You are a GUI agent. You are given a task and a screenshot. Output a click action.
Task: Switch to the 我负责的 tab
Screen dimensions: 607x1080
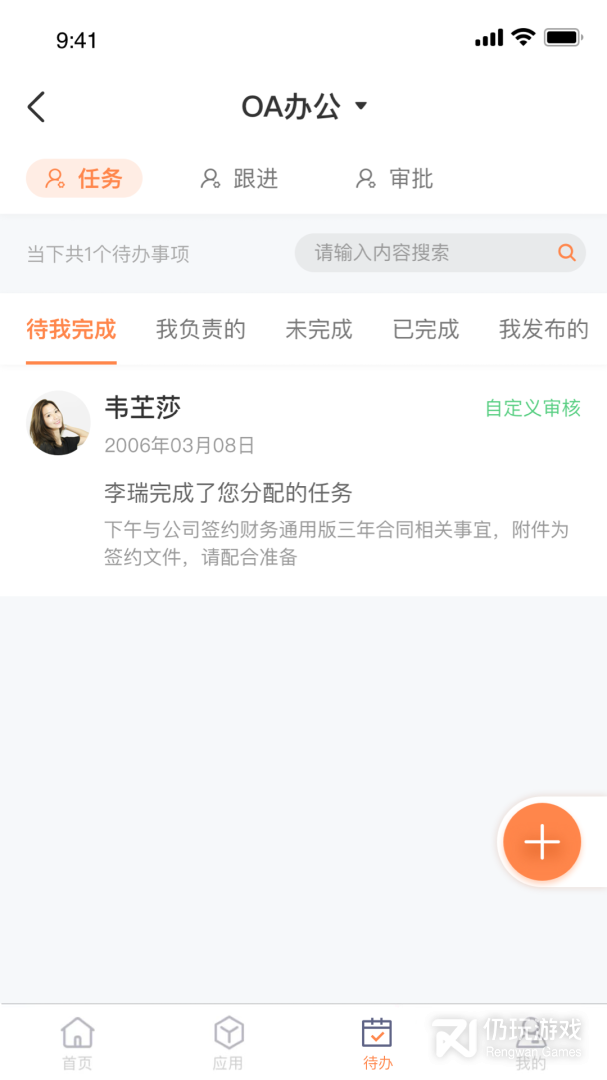point(200,329)
